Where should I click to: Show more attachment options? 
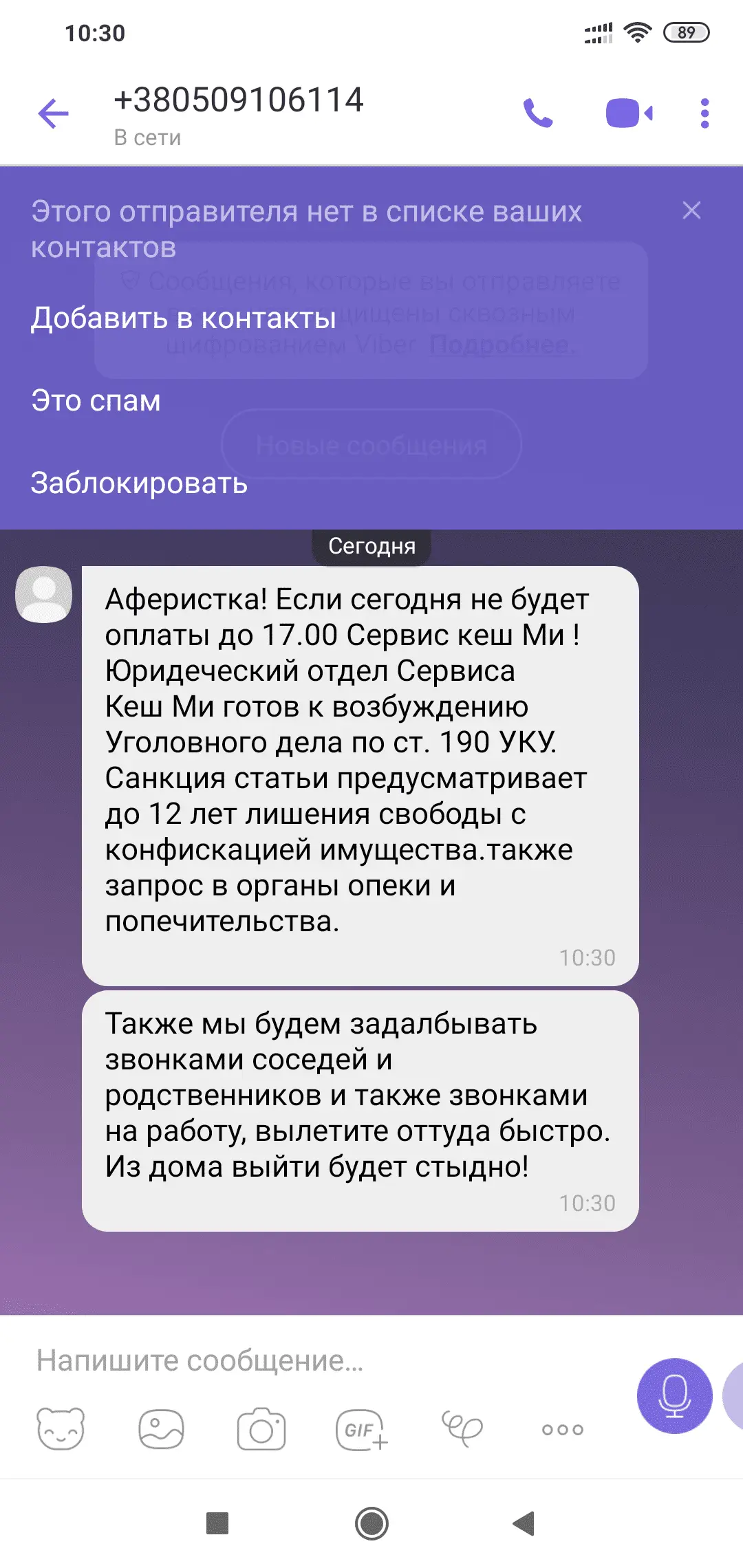coord(562,1430)
